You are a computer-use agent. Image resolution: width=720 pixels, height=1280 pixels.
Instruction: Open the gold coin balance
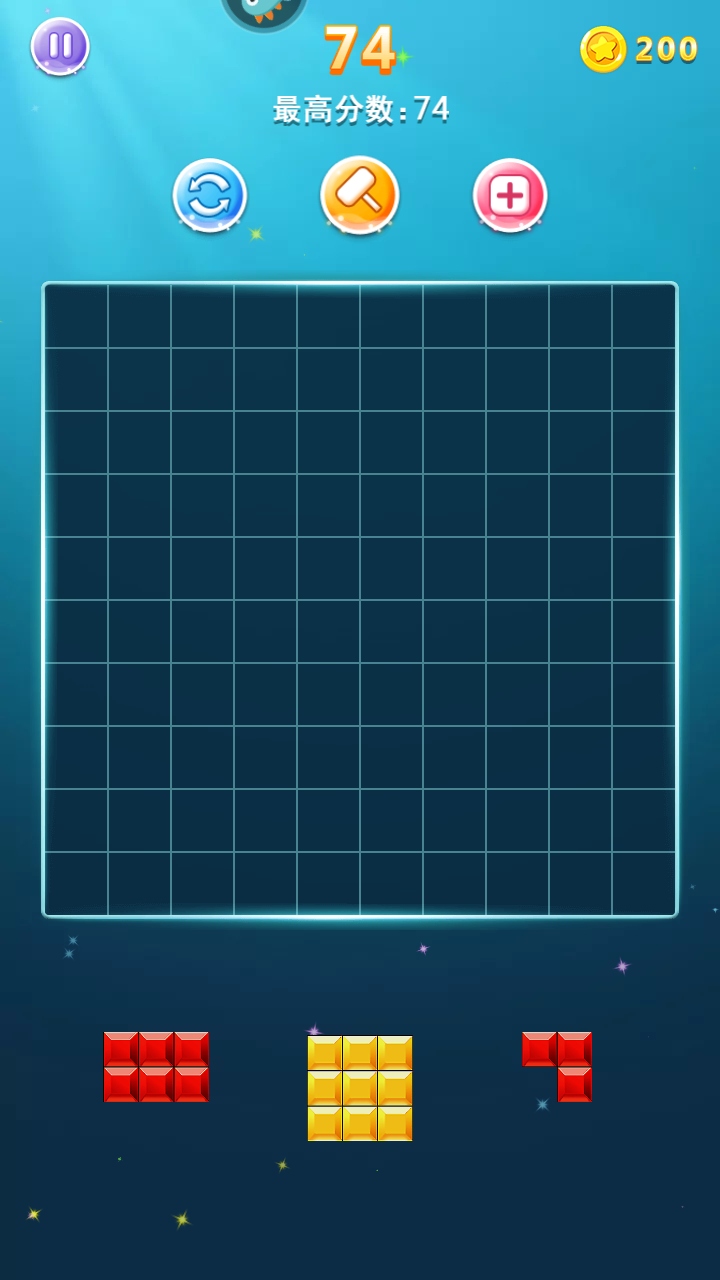pos(640,49)
